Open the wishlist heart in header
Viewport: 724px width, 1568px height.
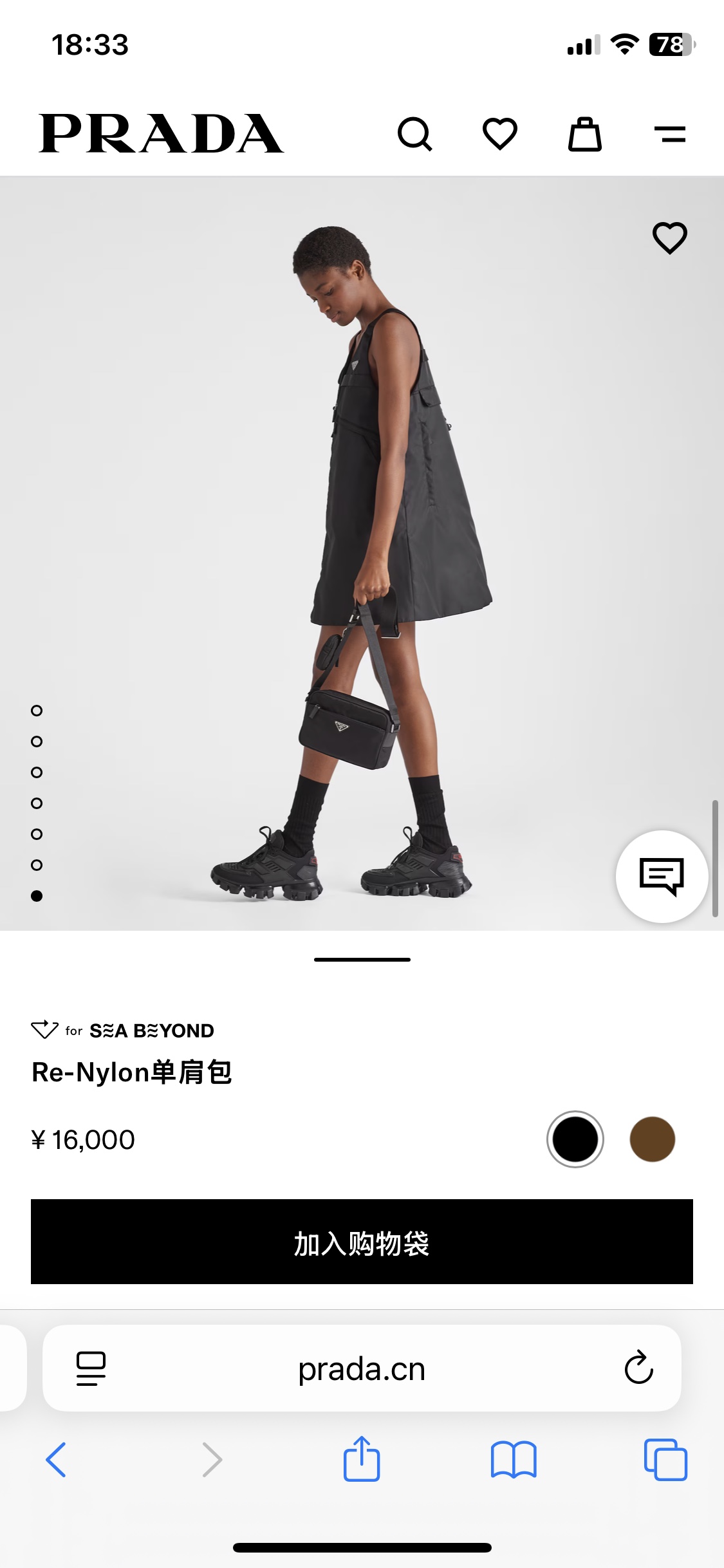pyautogui.click(x=500, y=134)
